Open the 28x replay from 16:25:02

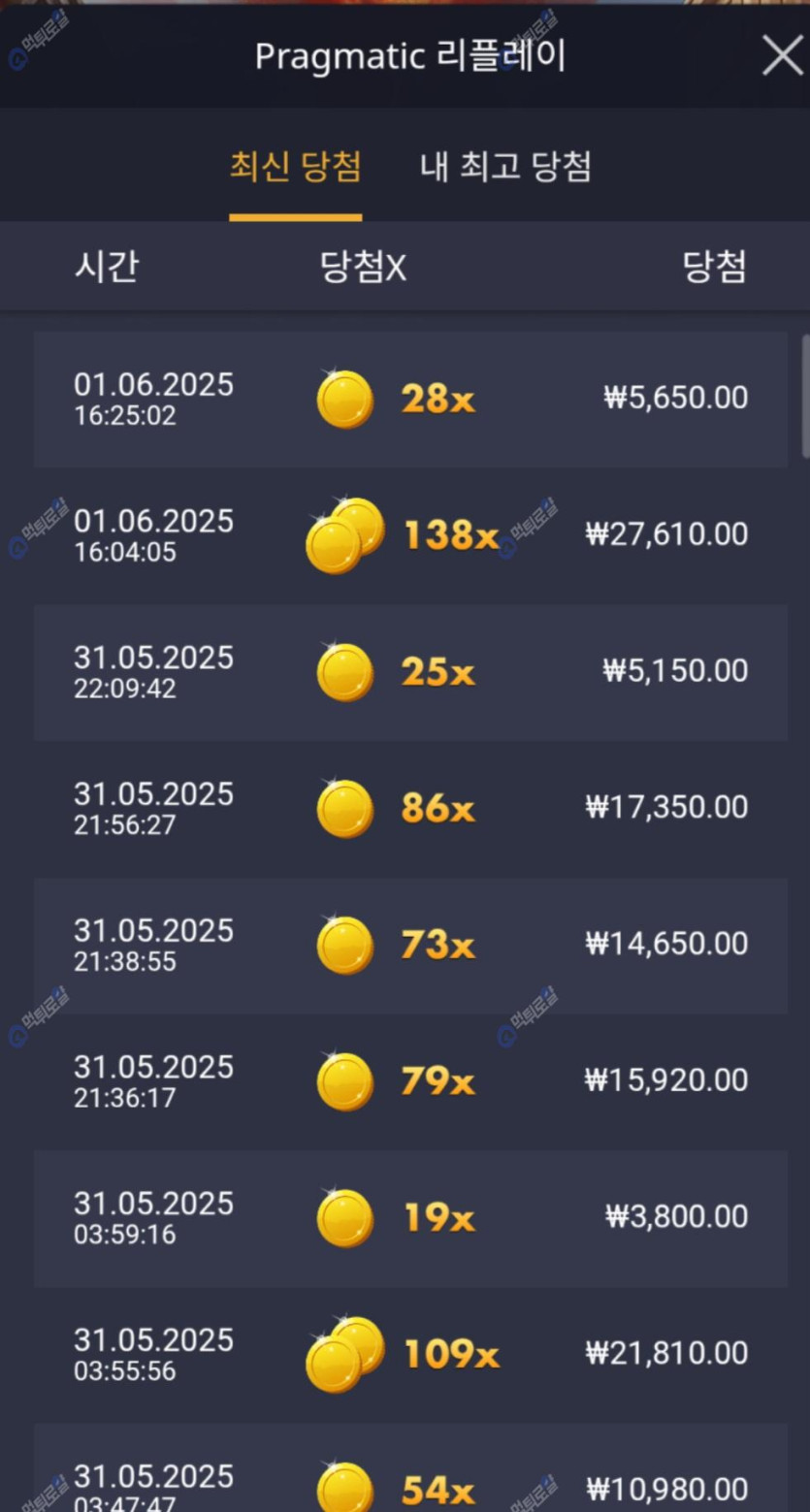tap(410, 399)
